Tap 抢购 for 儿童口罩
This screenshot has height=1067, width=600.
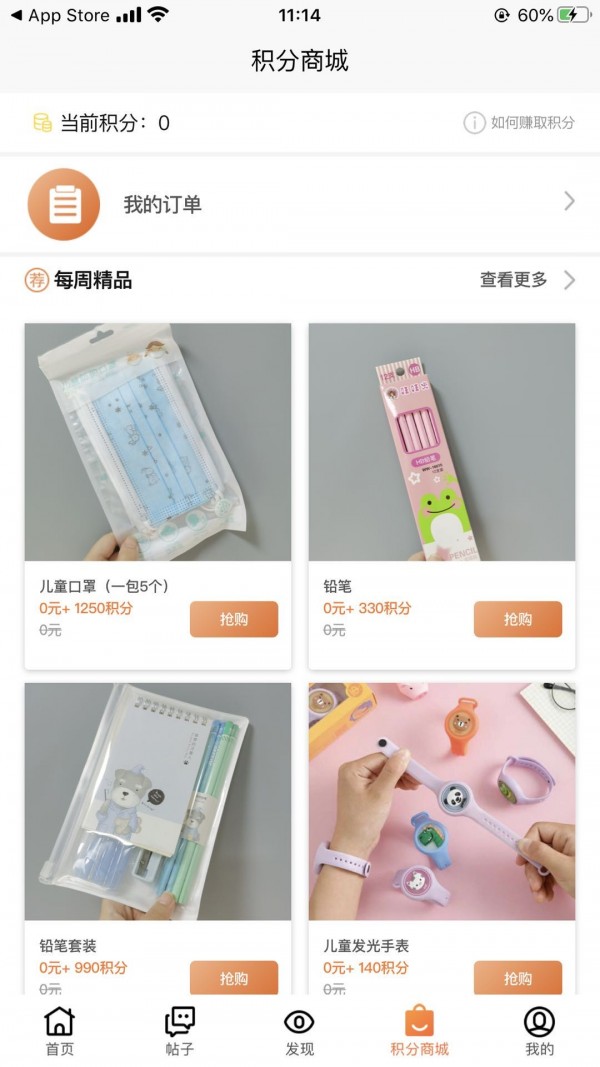click(x=234, y=619)
